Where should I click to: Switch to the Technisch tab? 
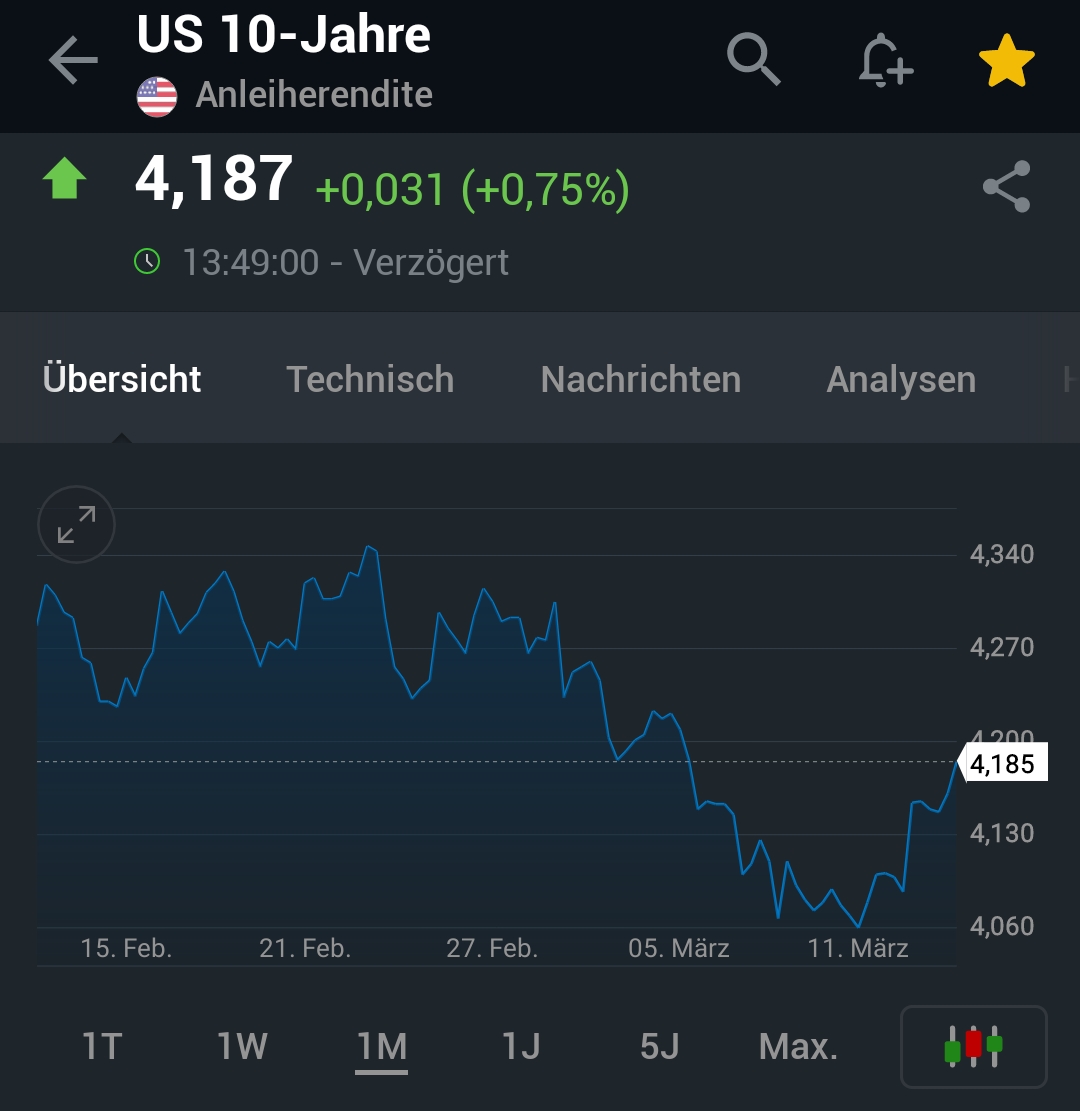click(370, 380)
